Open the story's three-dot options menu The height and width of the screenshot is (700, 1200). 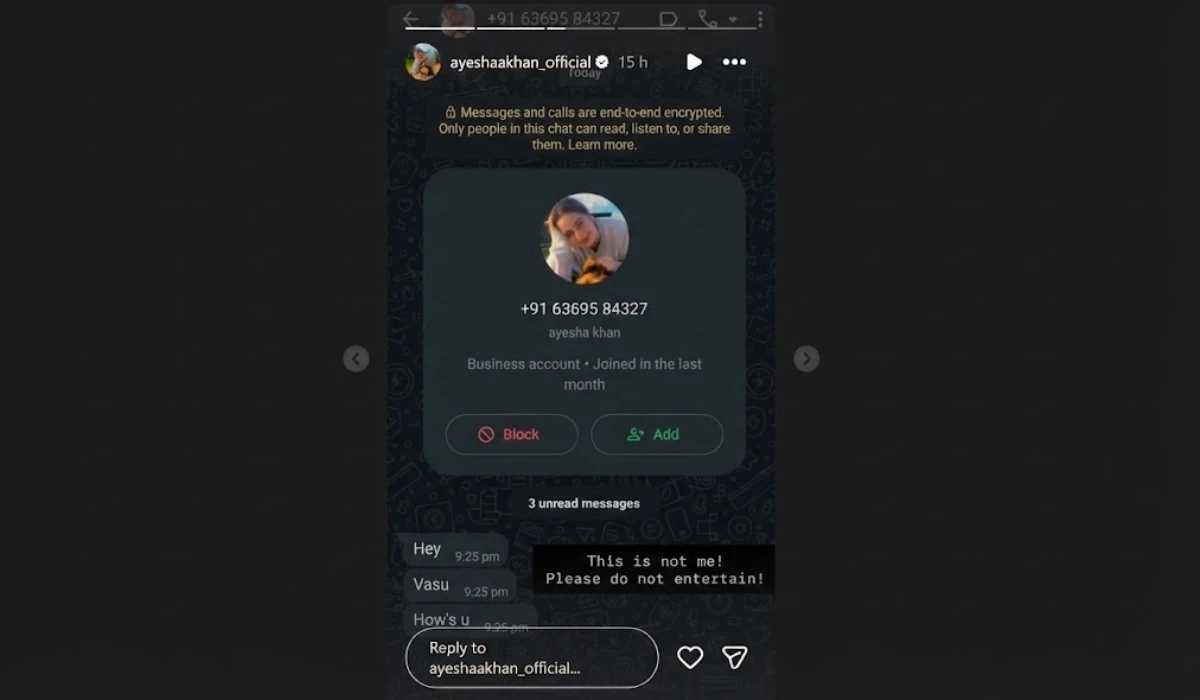tap(734, 62)
